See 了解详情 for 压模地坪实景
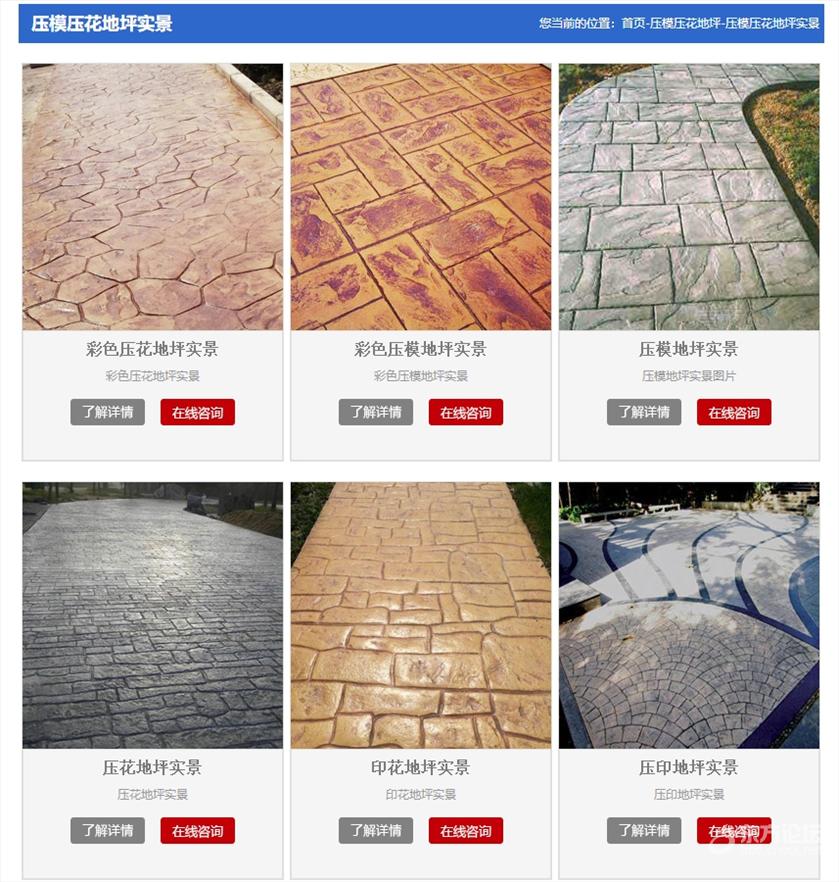Viewport: 839px width, 882px height. pos(644,412)
